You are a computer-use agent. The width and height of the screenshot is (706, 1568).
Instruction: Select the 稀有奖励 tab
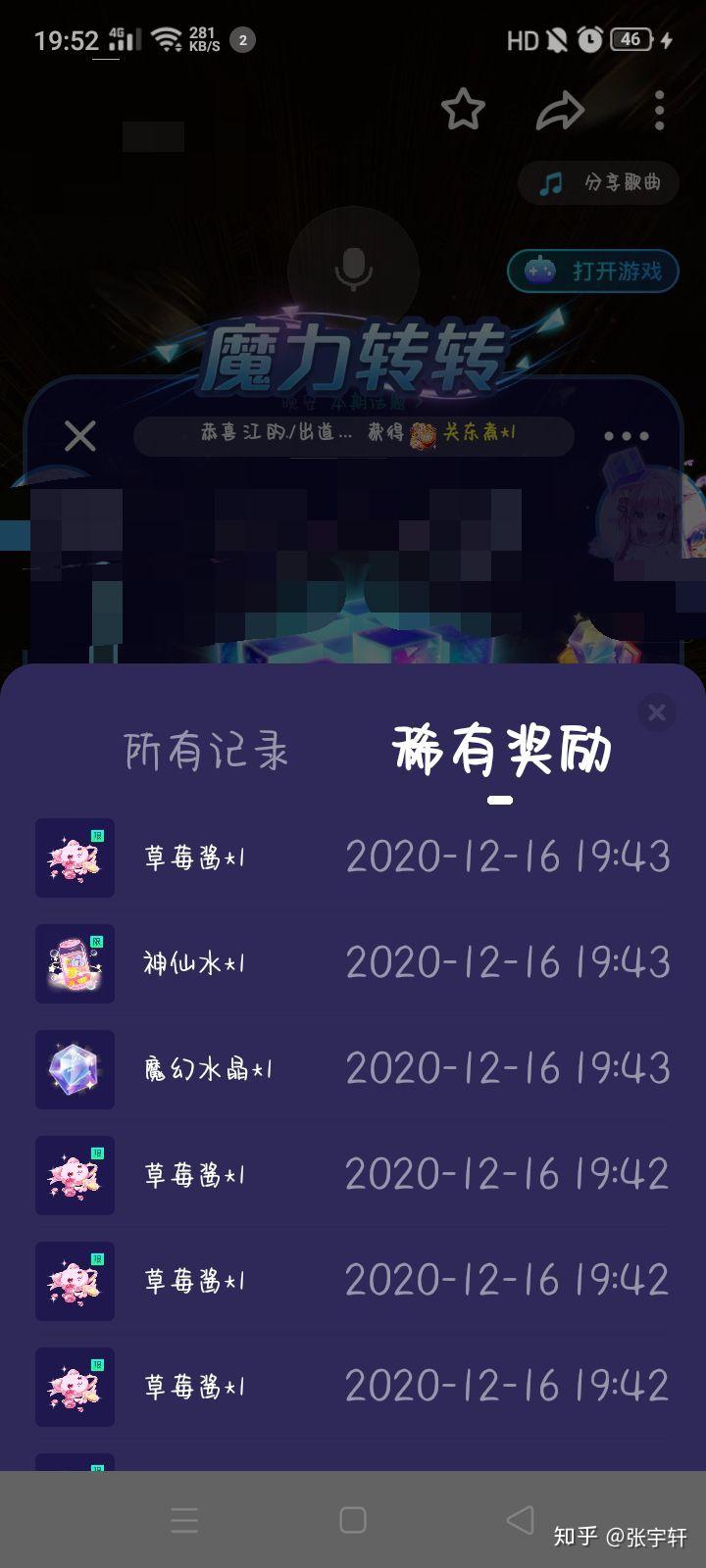click(501, 752)
